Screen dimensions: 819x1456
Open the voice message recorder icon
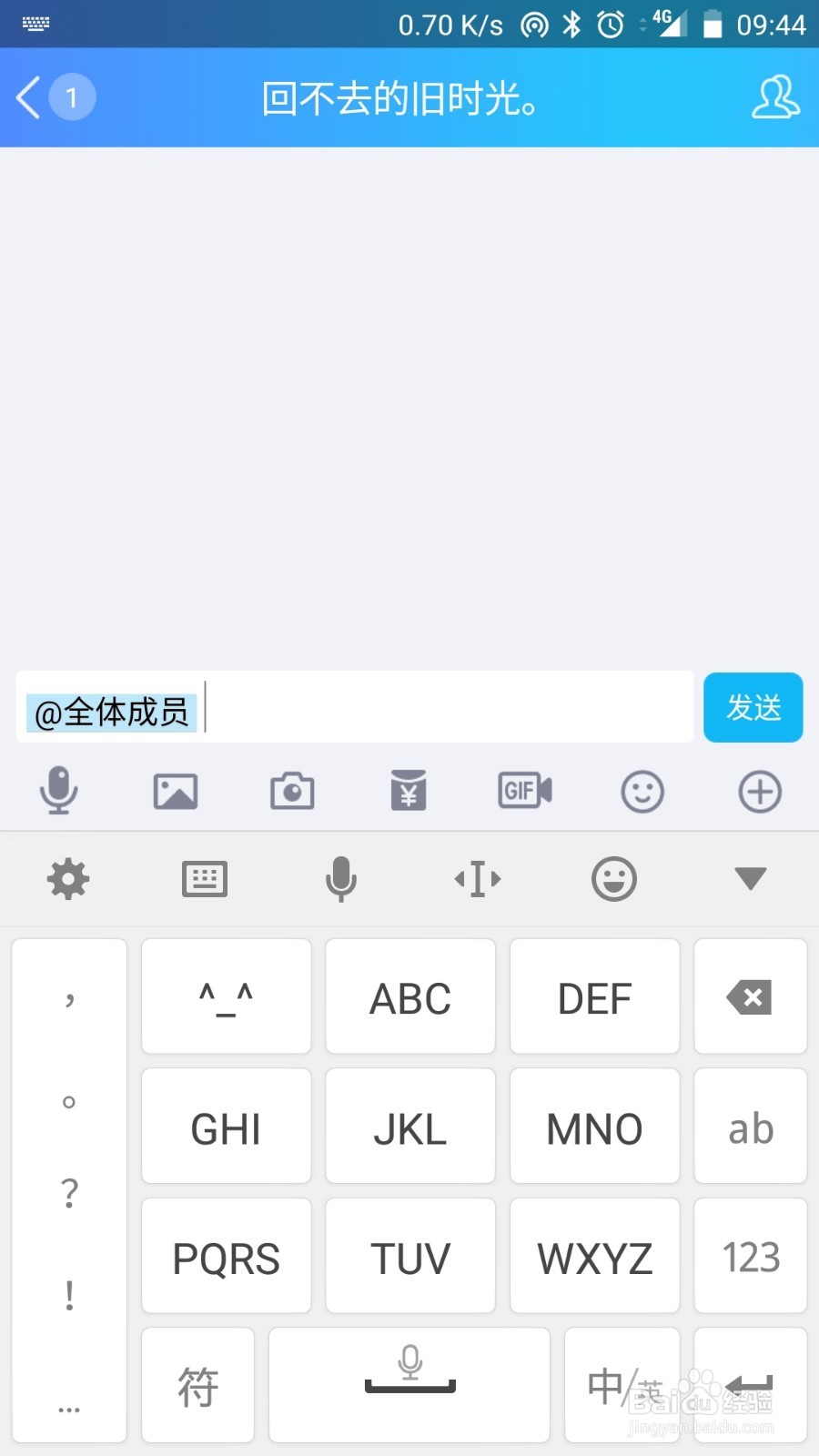point(58,791)
